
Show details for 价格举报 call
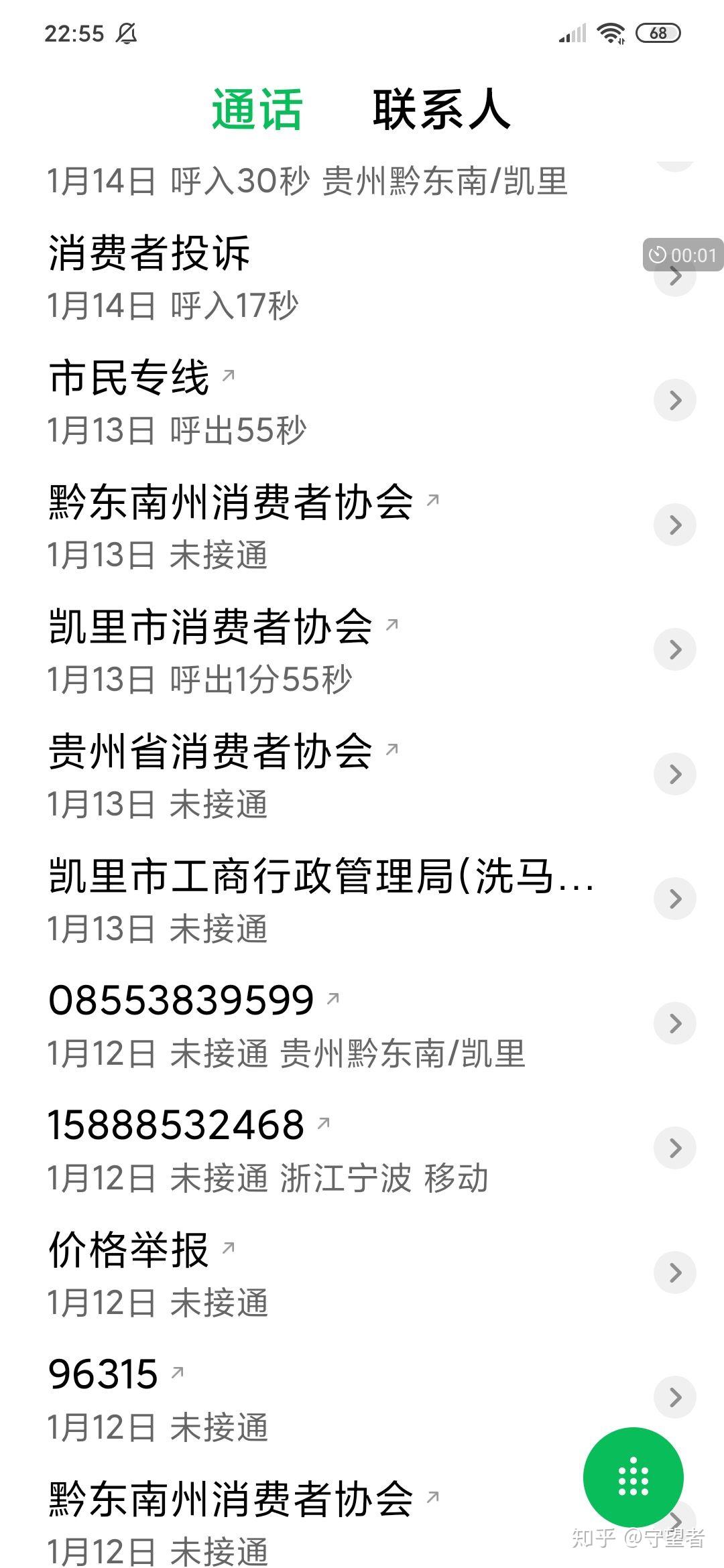pos(674,1272)
